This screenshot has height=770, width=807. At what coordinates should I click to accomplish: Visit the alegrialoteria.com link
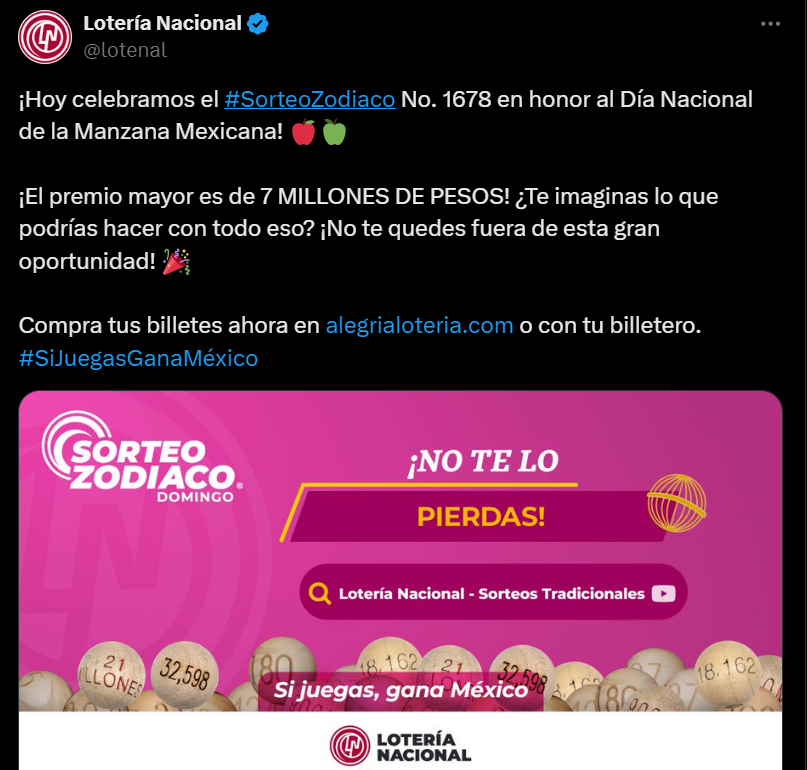tap(420, 325)
